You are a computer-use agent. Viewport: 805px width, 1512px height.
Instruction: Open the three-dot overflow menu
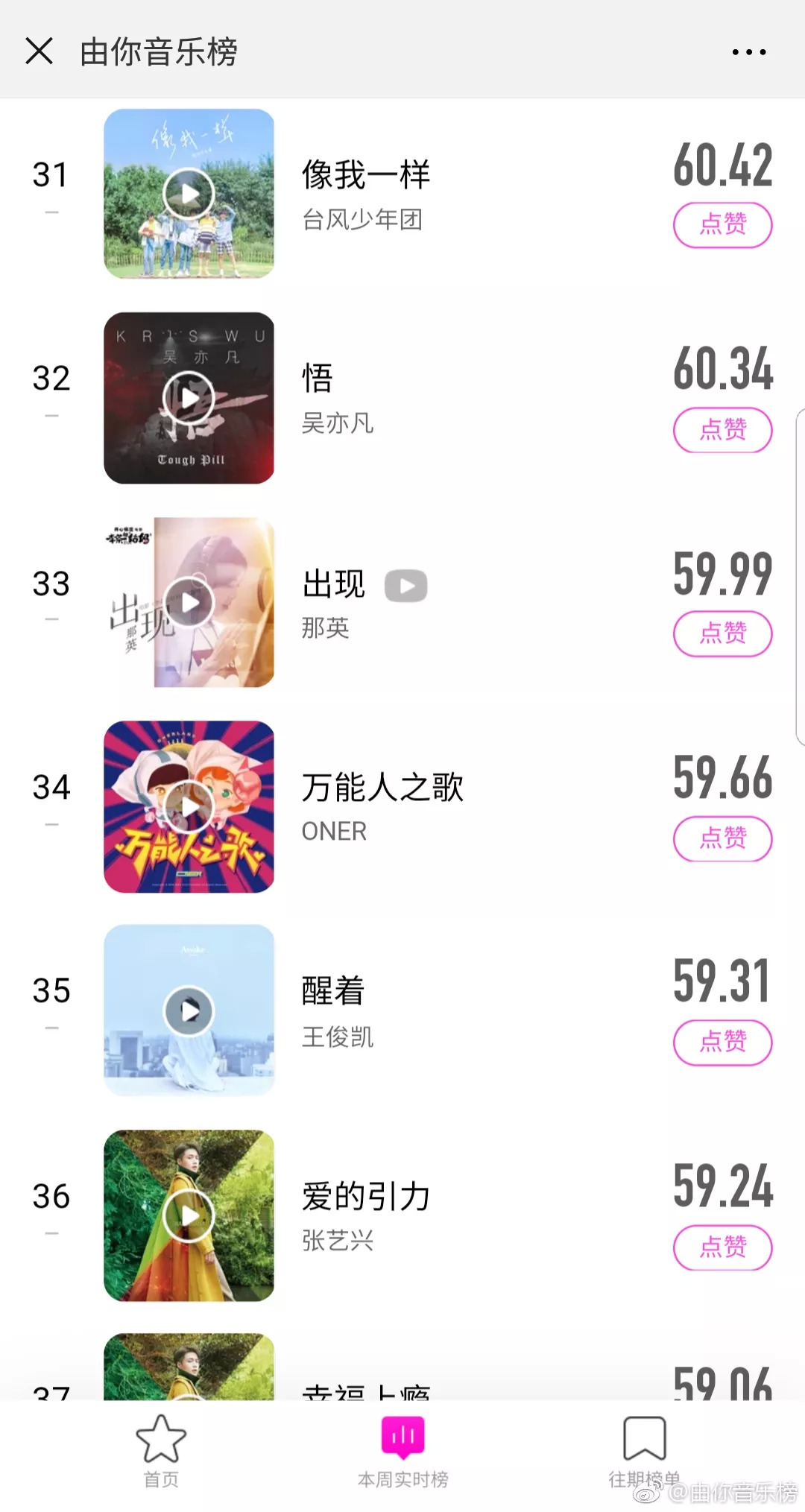[x=748, y=51]
